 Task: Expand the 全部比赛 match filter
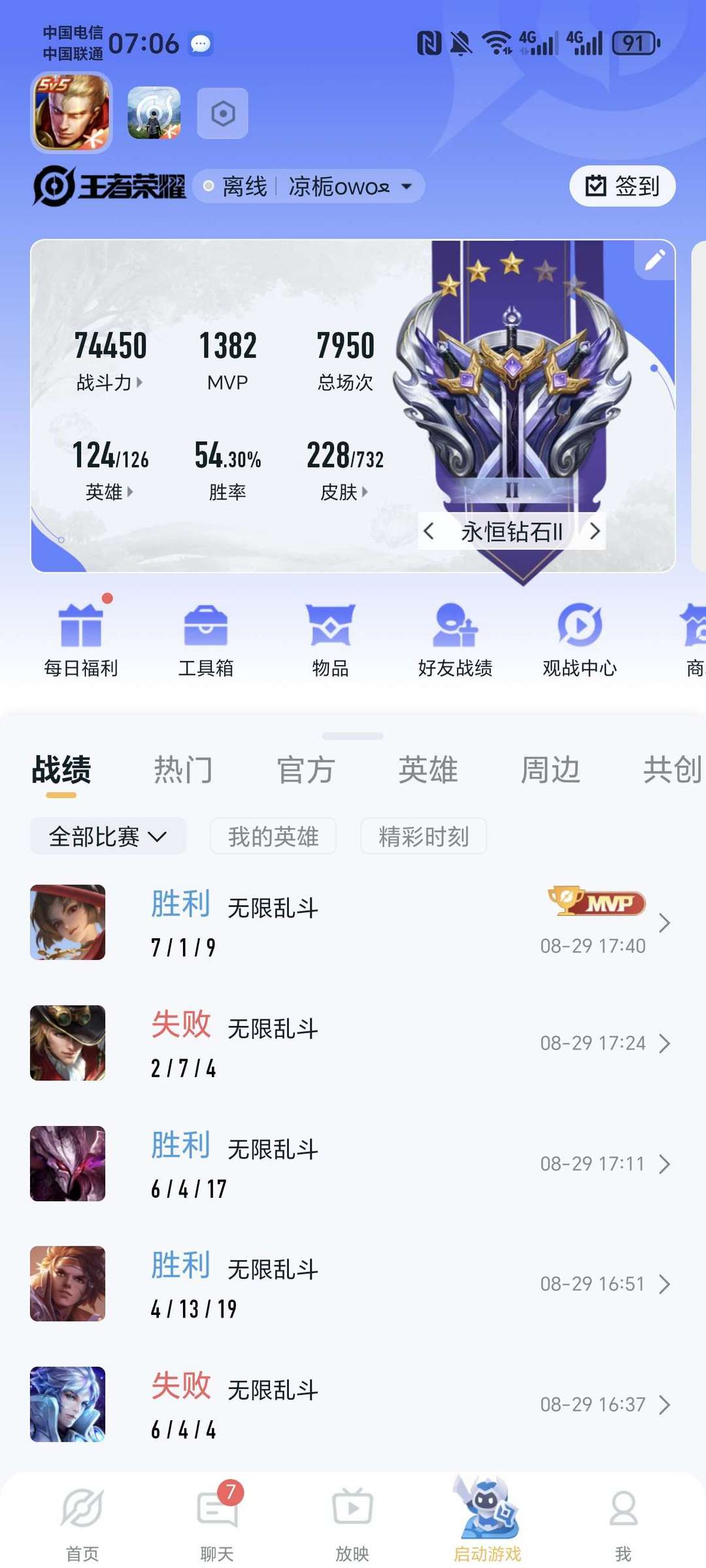click(x=108, y=836)
